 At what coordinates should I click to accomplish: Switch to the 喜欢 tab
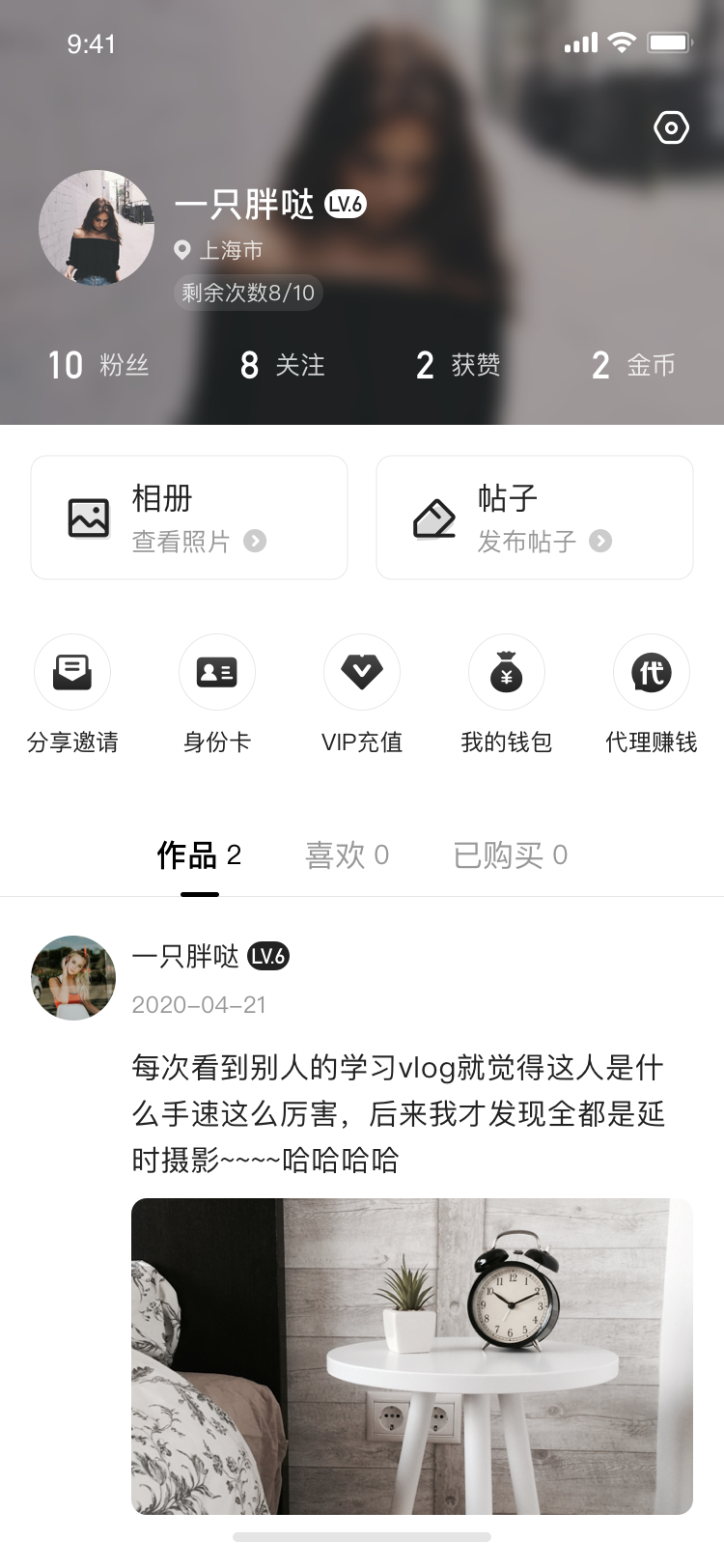click(x=347, y=855)
